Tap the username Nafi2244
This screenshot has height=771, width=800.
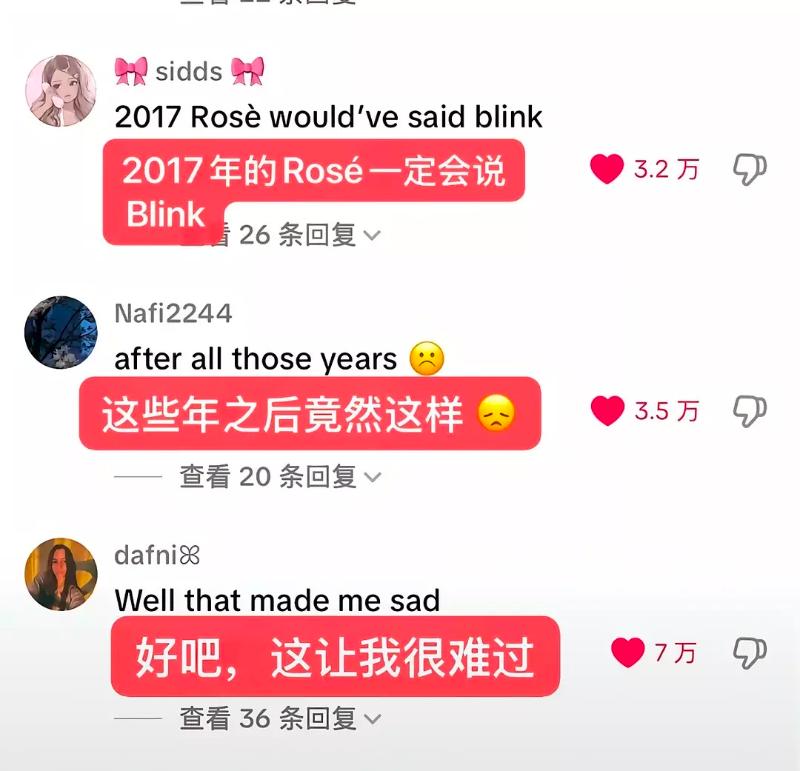coord(173,313)
